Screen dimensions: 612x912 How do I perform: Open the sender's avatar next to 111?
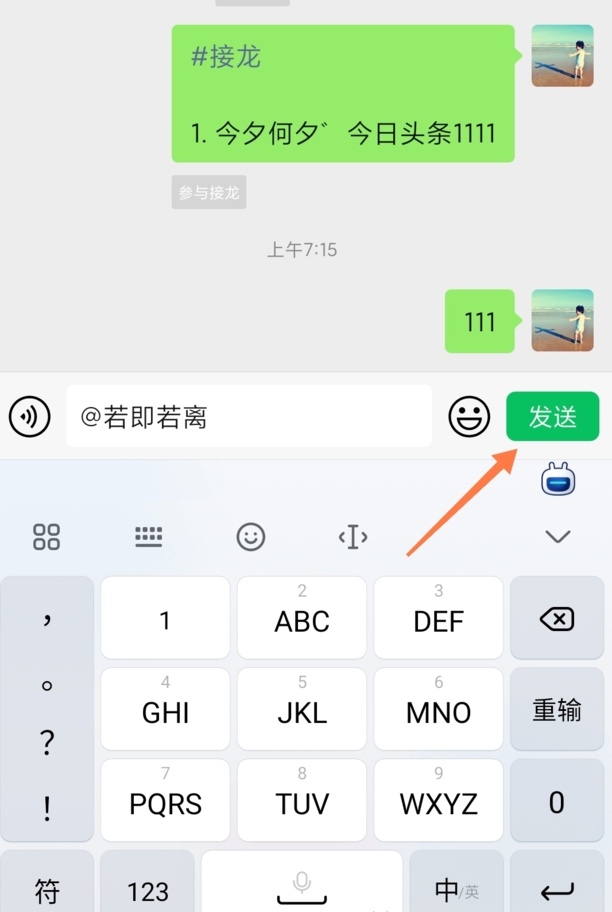click(x=562, y=321)
